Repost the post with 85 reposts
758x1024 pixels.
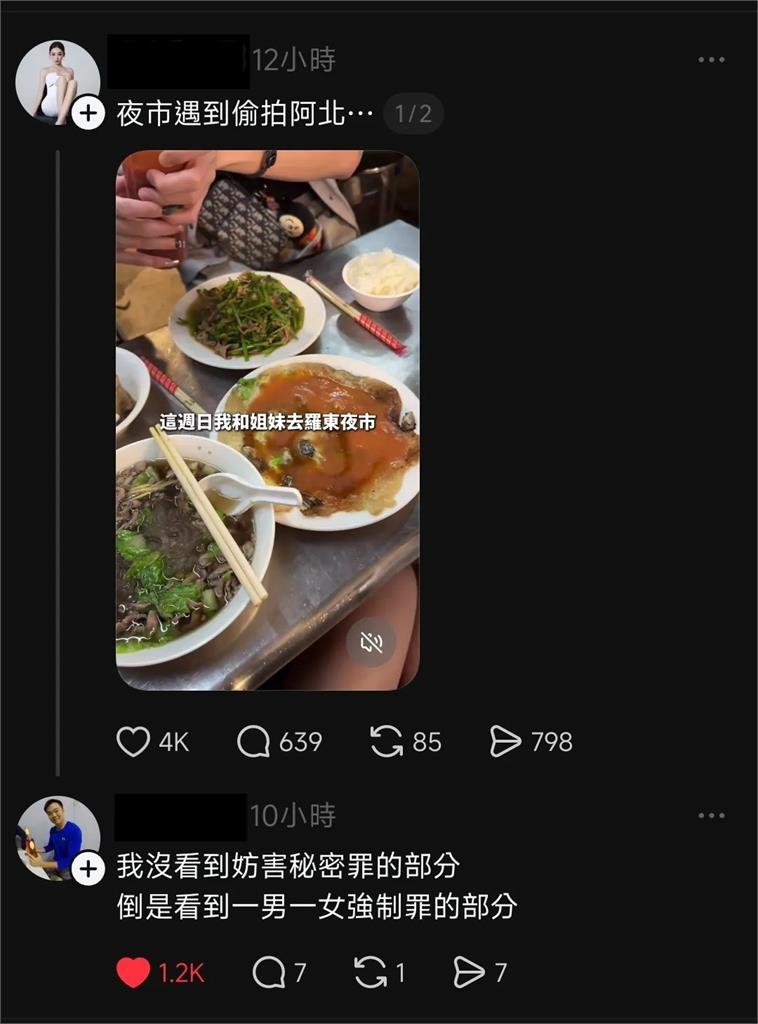(x=387, y=742)
